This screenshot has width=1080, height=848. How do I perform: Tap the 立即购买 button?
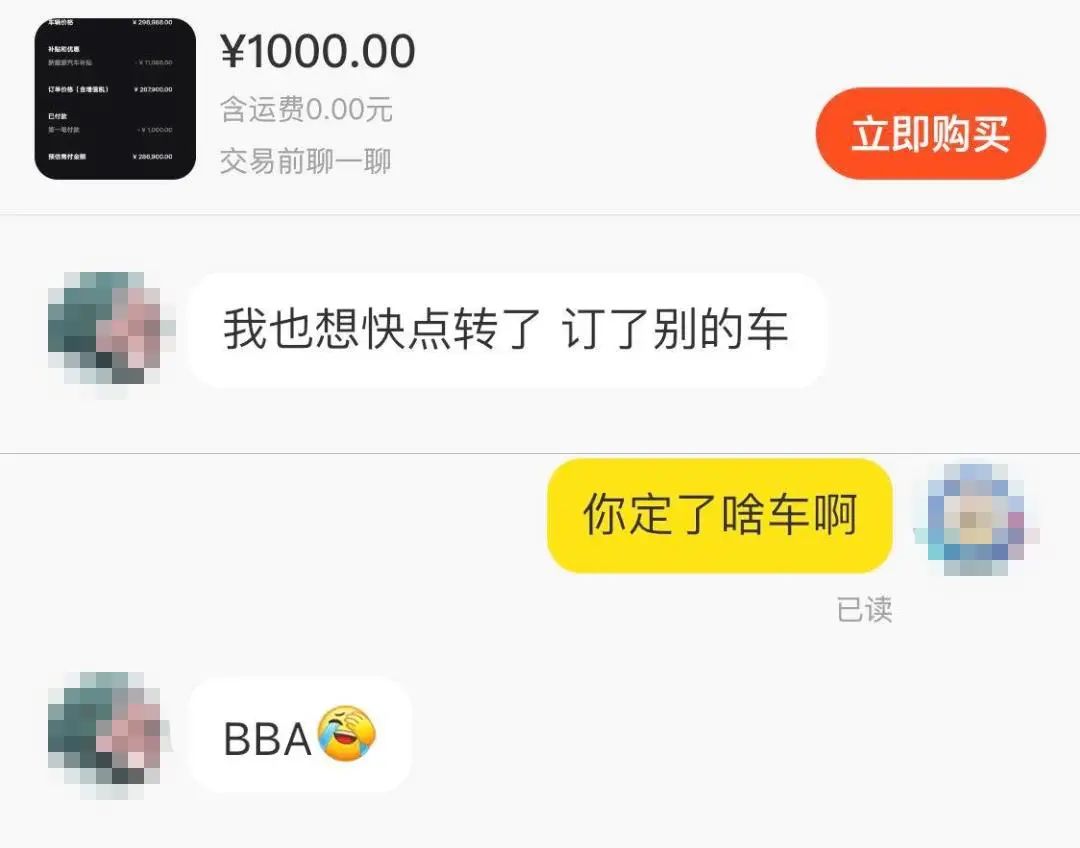point(930,134)
